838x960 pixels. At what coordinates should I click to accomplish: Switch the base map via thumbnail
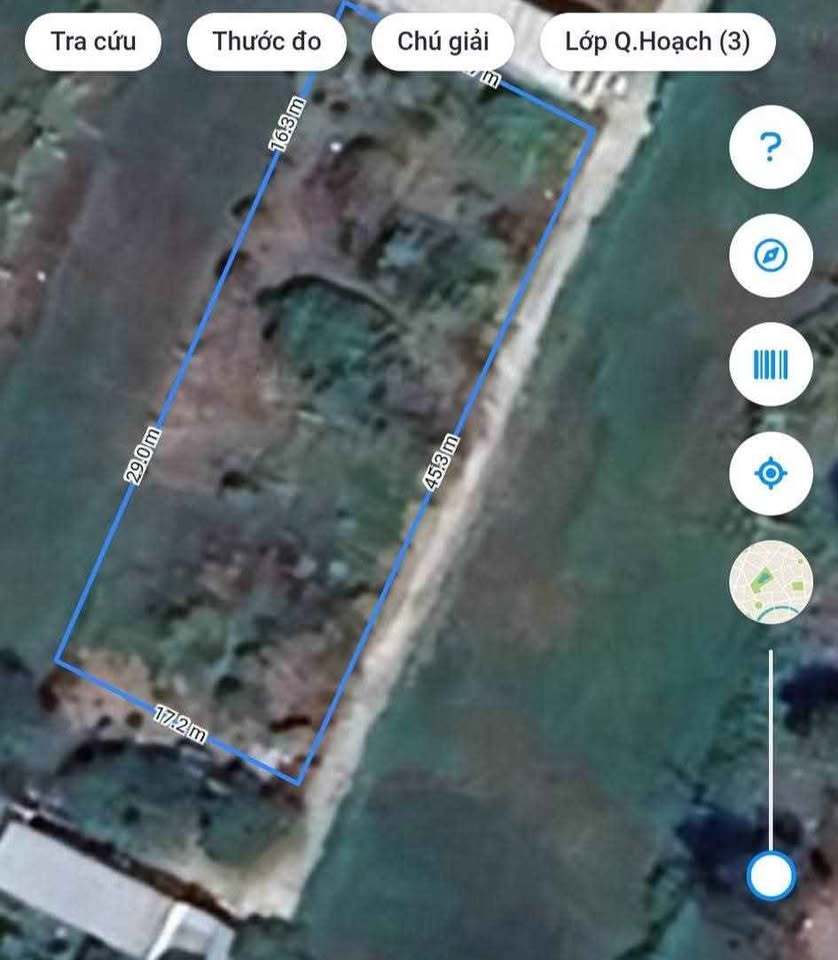pyautogui.click(x=770, y=582)
